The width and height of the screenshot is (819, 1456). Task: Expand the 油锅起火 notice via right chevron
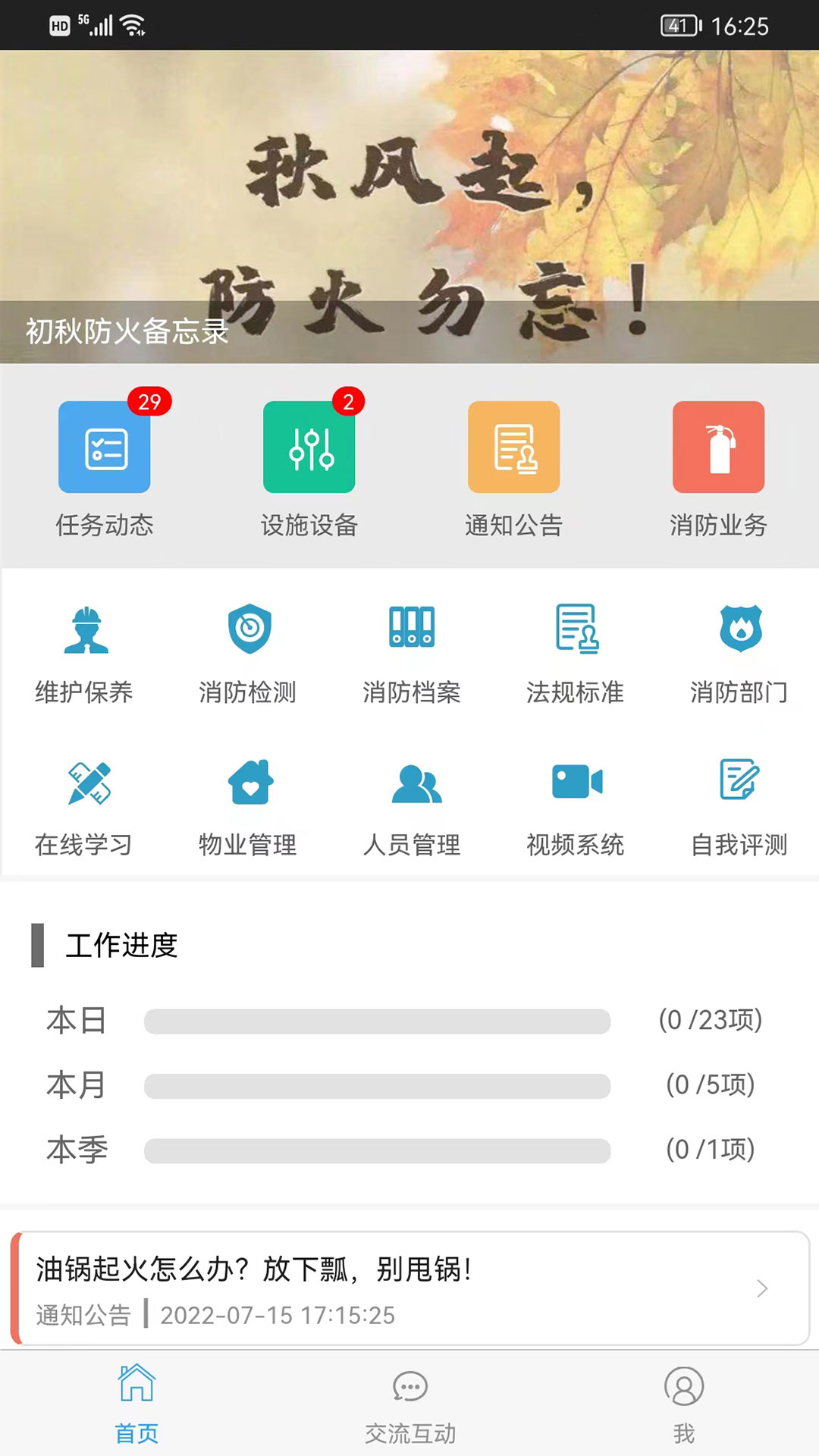coord(764,1287)
